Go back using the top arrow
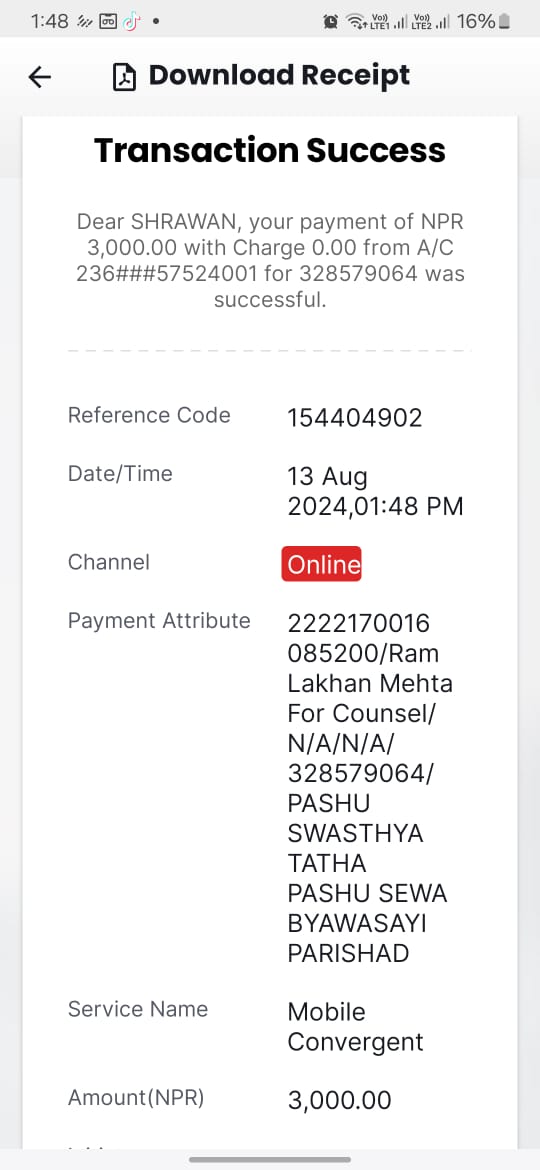Screen dimensions: 540x1170 (x=40, y=77)
